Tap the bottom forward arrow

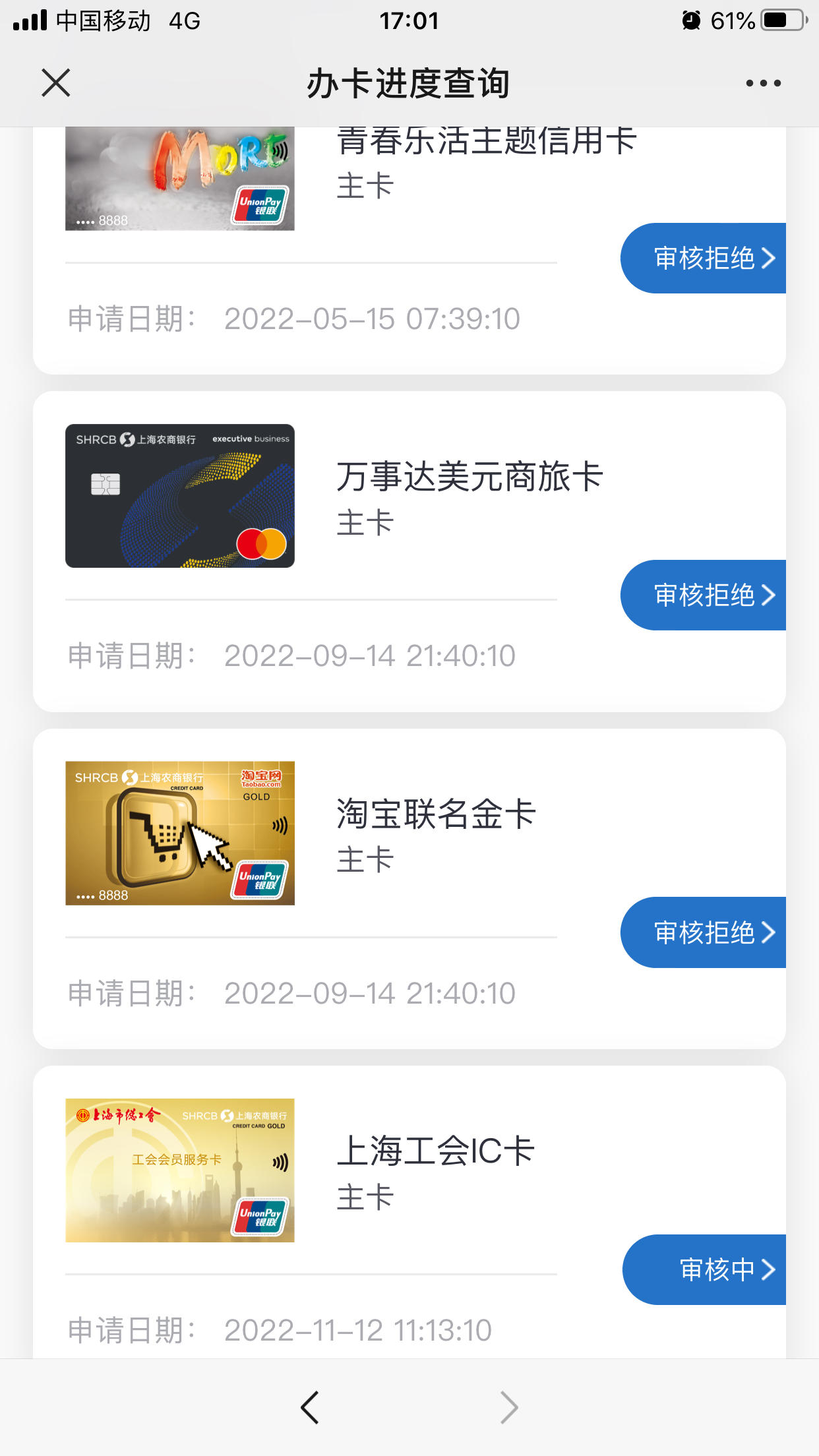coord(509,1408)
